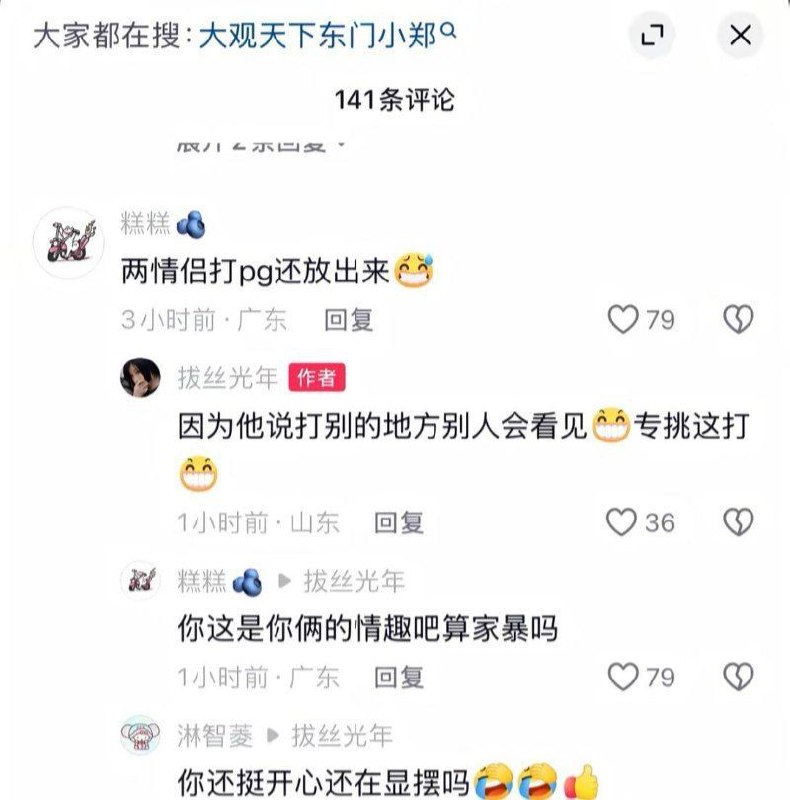Screen dimensions: 790x800
Task: Open 糕糕's avatar on the top comment
Action: (x=68, y=242)
